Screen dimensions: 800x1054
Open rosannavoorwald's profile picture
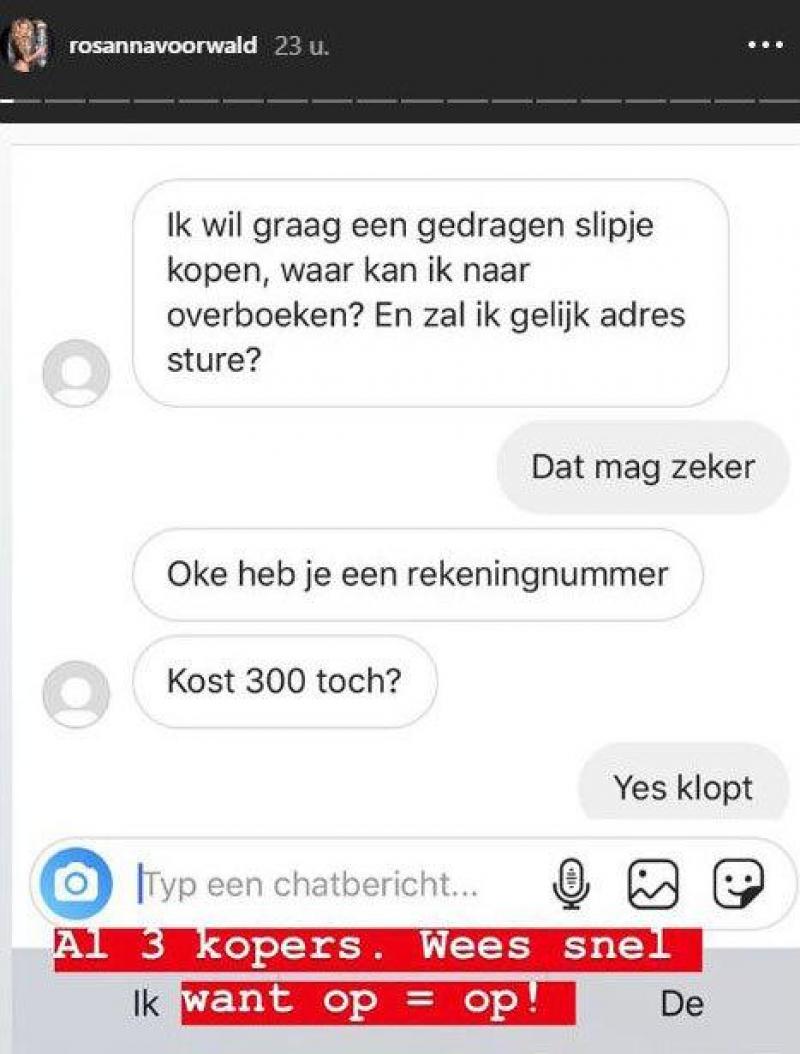point(29,46)
